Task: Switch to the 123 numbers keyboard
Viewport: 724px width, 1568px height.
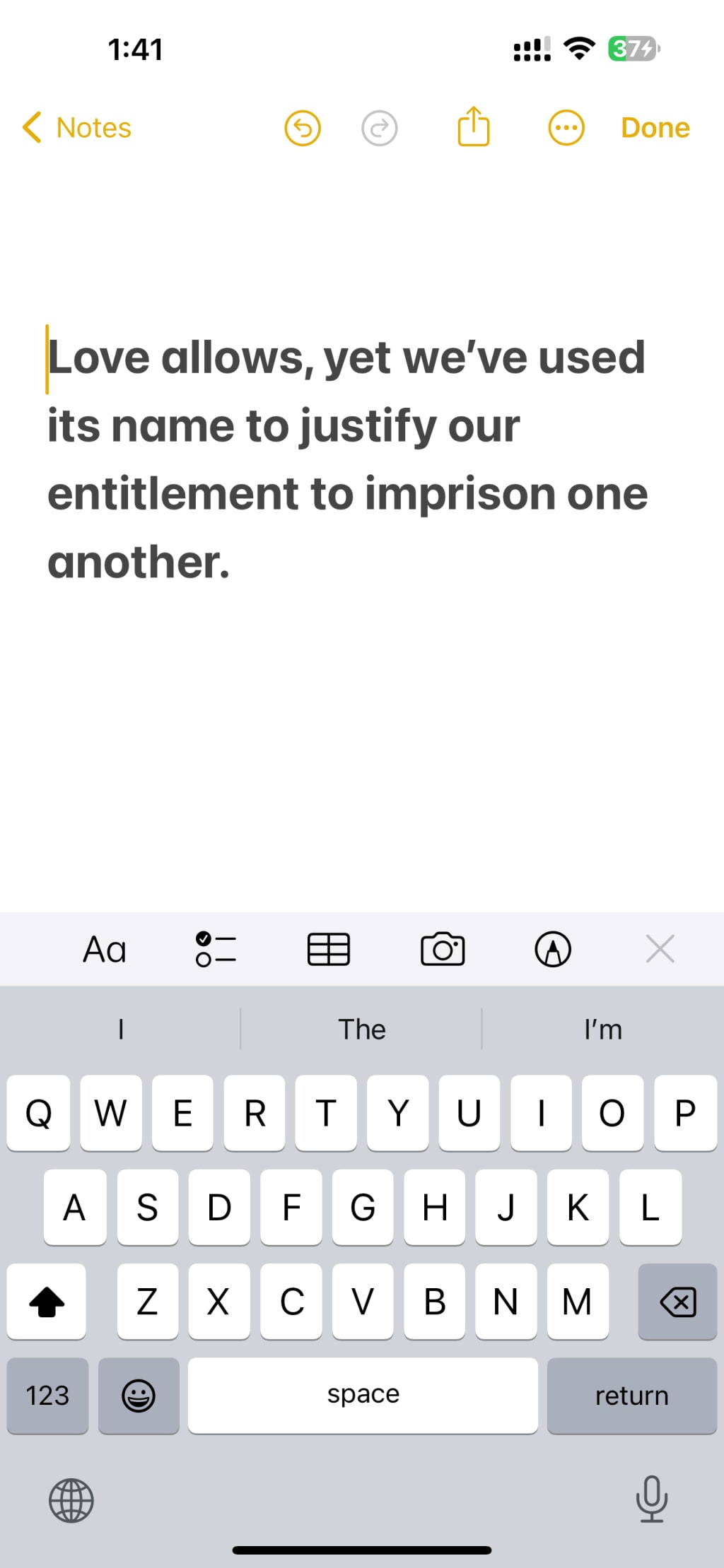Action: 47,1396
